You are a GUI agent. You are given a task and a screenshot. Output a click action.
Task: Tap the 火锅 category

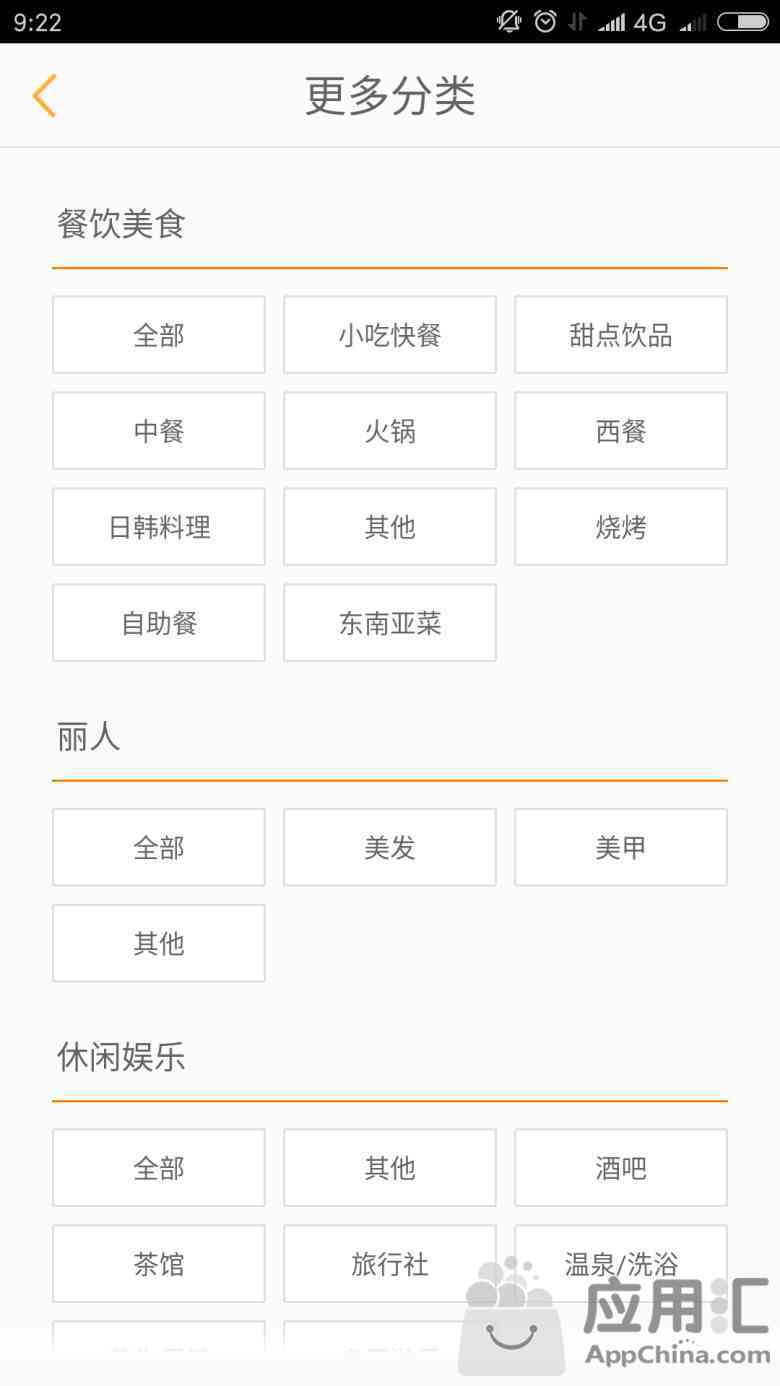pyautogui.click(x=390, y=431)
